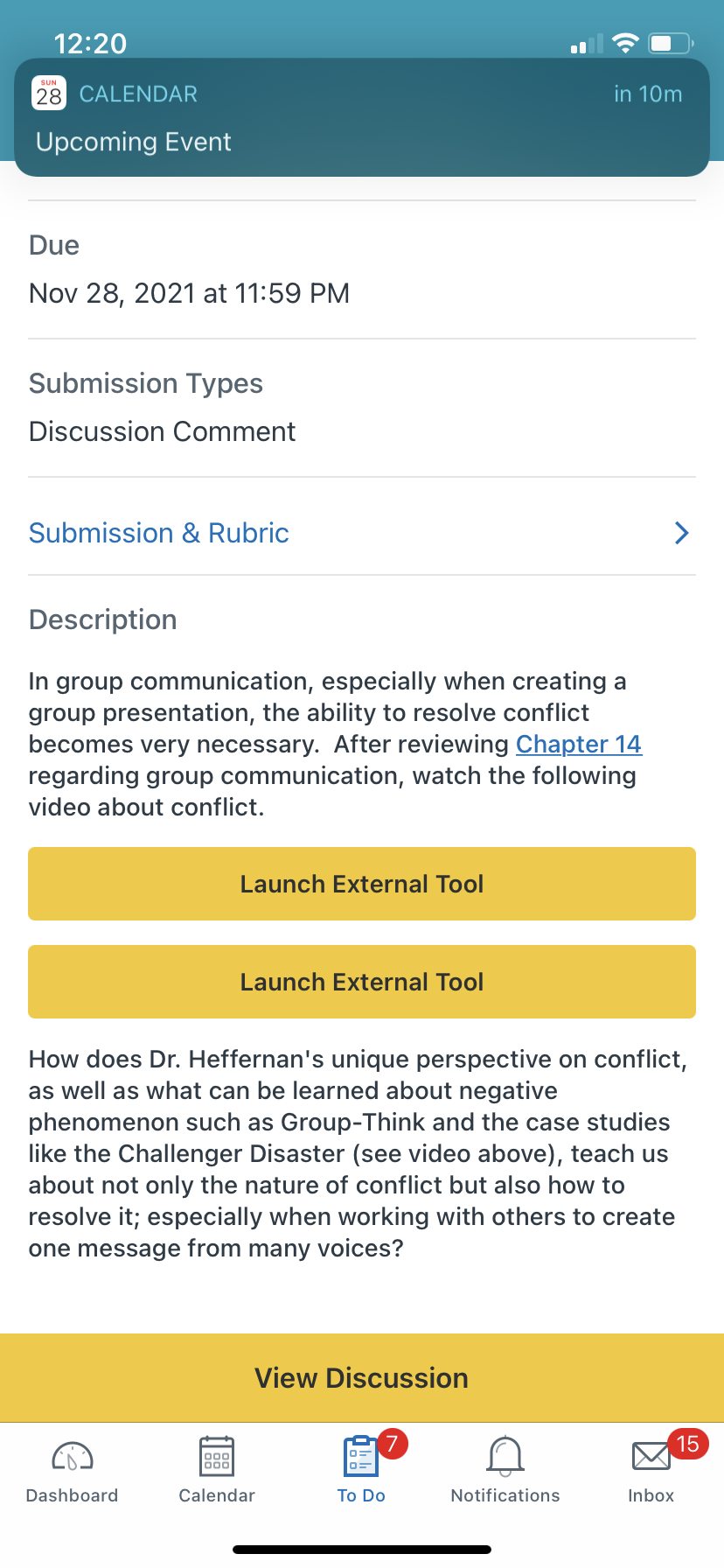Launch the second external tool
724x1568 pixels.
point(362,982)
